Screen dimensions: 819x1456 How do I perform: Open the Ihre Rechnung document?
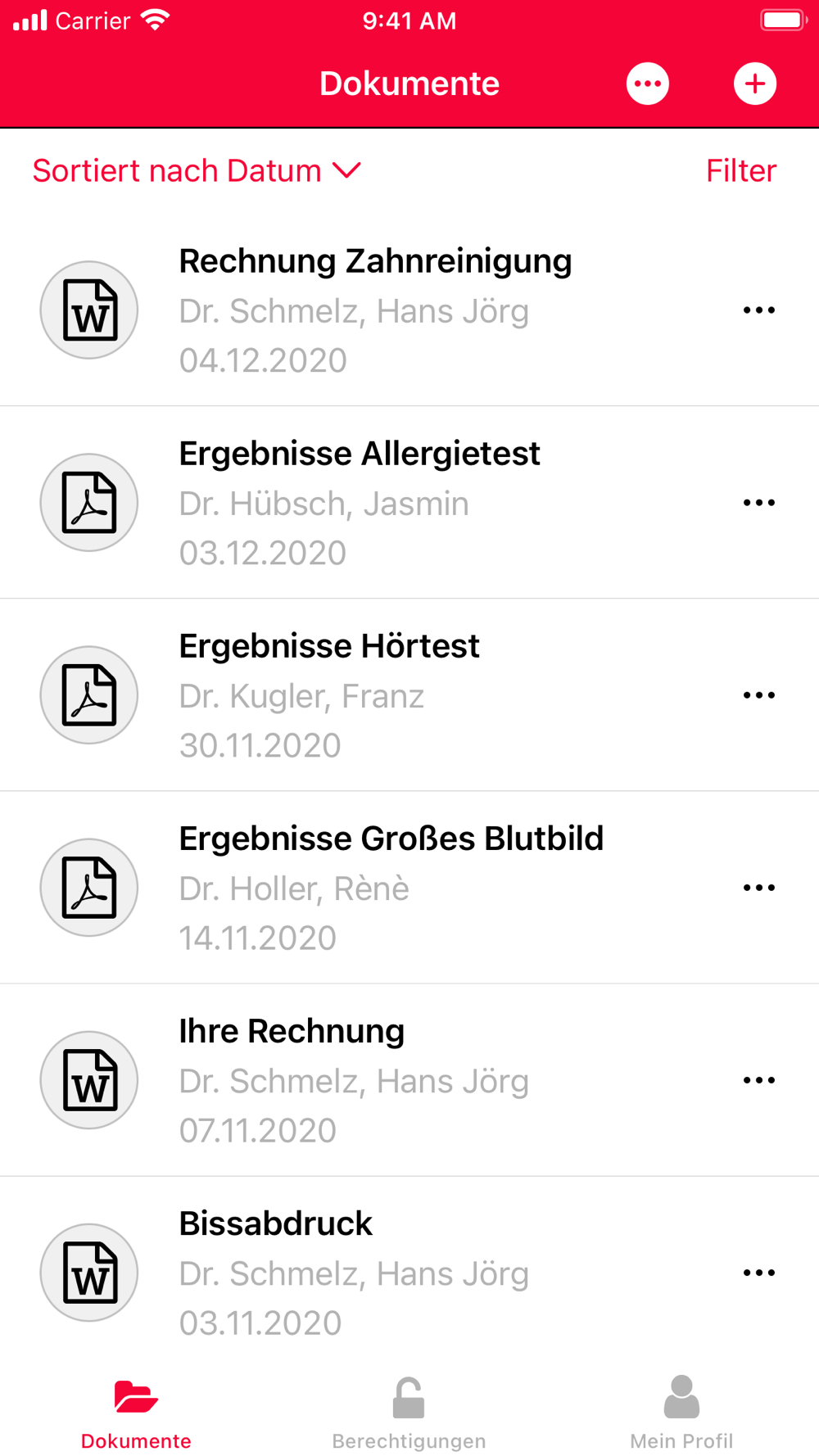pos(409,1080)
